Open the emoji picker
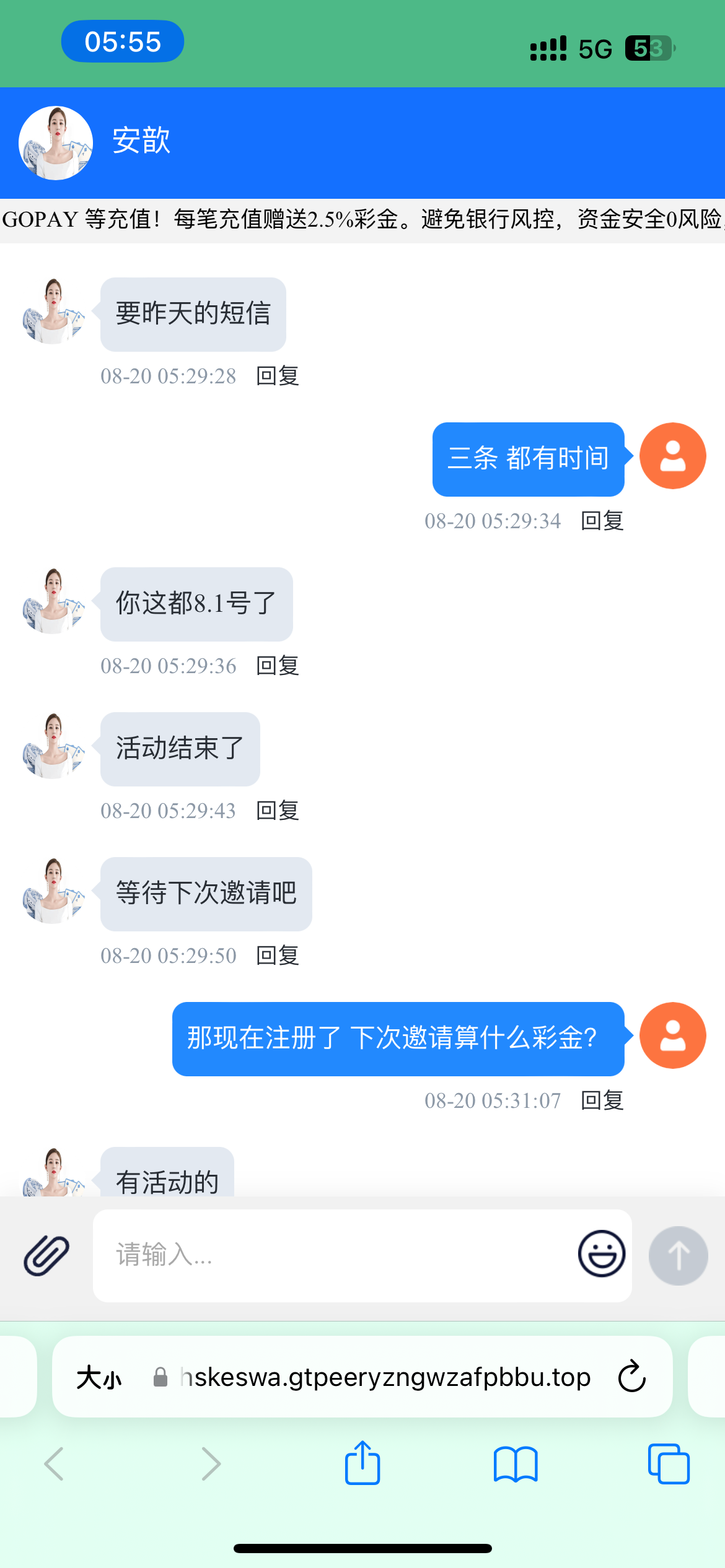Image resolution: width=725 pixels, height=1568 pixels. [601, 1254]
